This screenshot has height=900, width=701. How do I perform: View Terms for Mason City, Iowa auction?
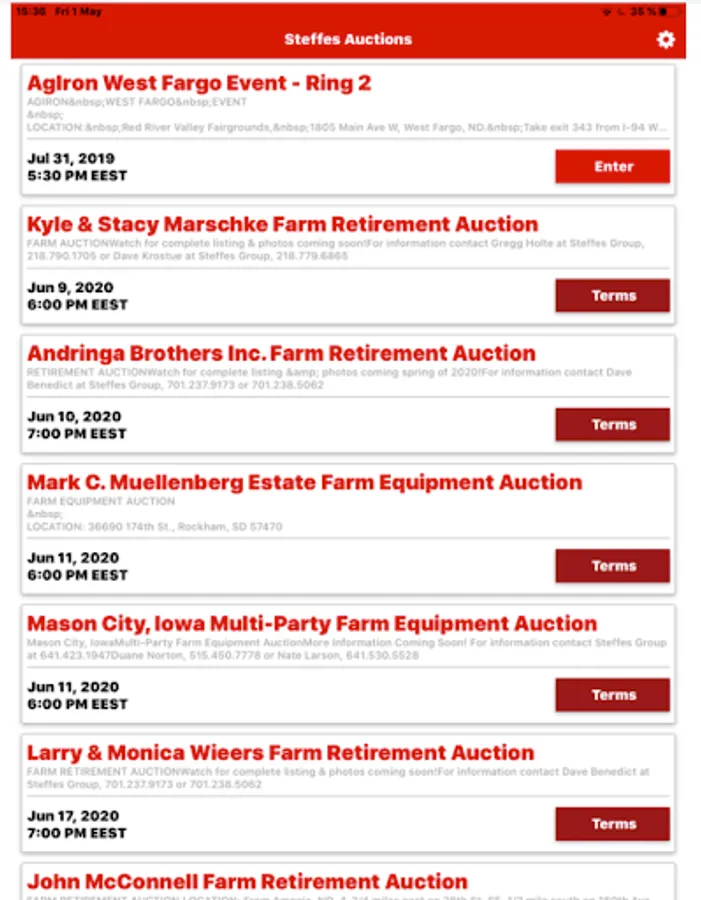(612, 695)
